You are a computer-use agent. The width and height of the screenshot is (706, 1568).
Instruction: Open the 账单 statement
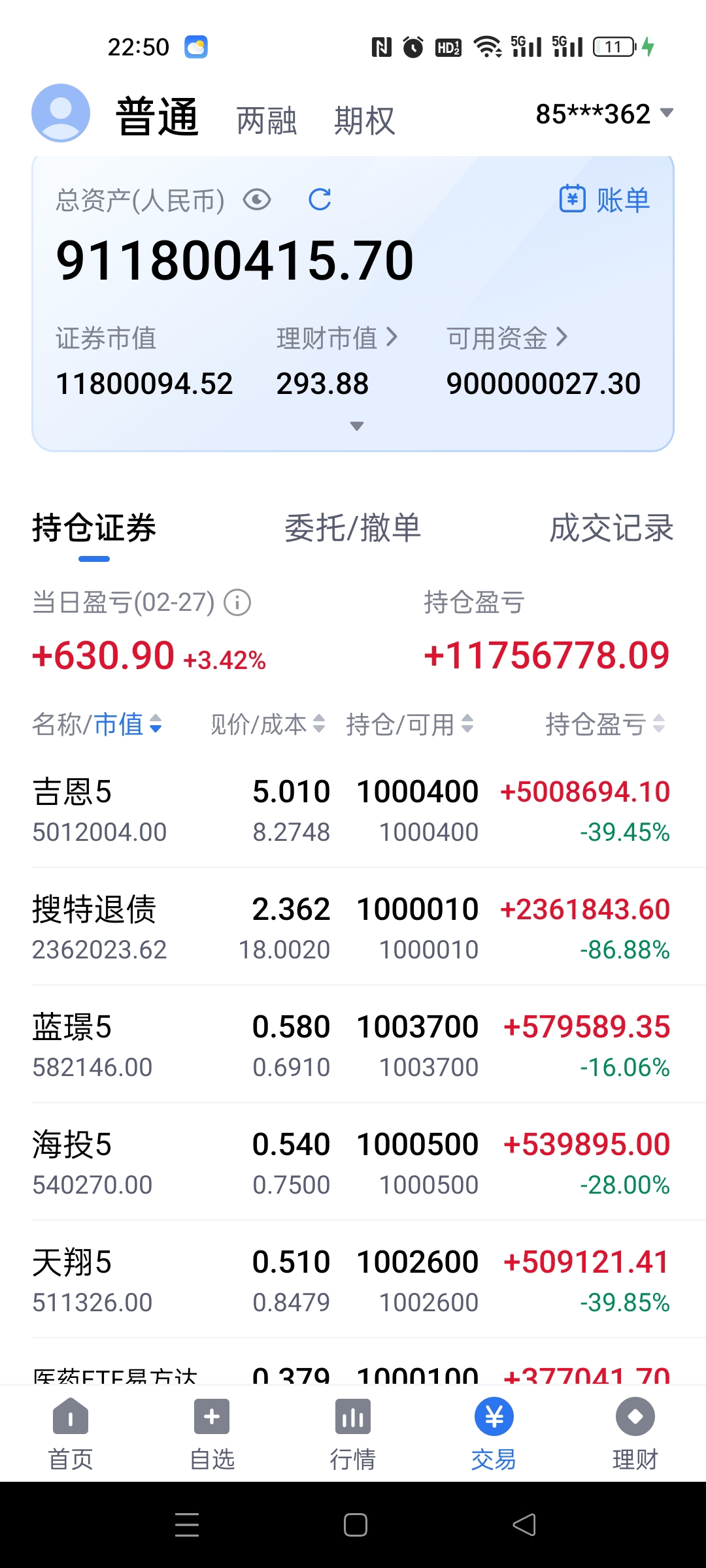coord(604,200)
